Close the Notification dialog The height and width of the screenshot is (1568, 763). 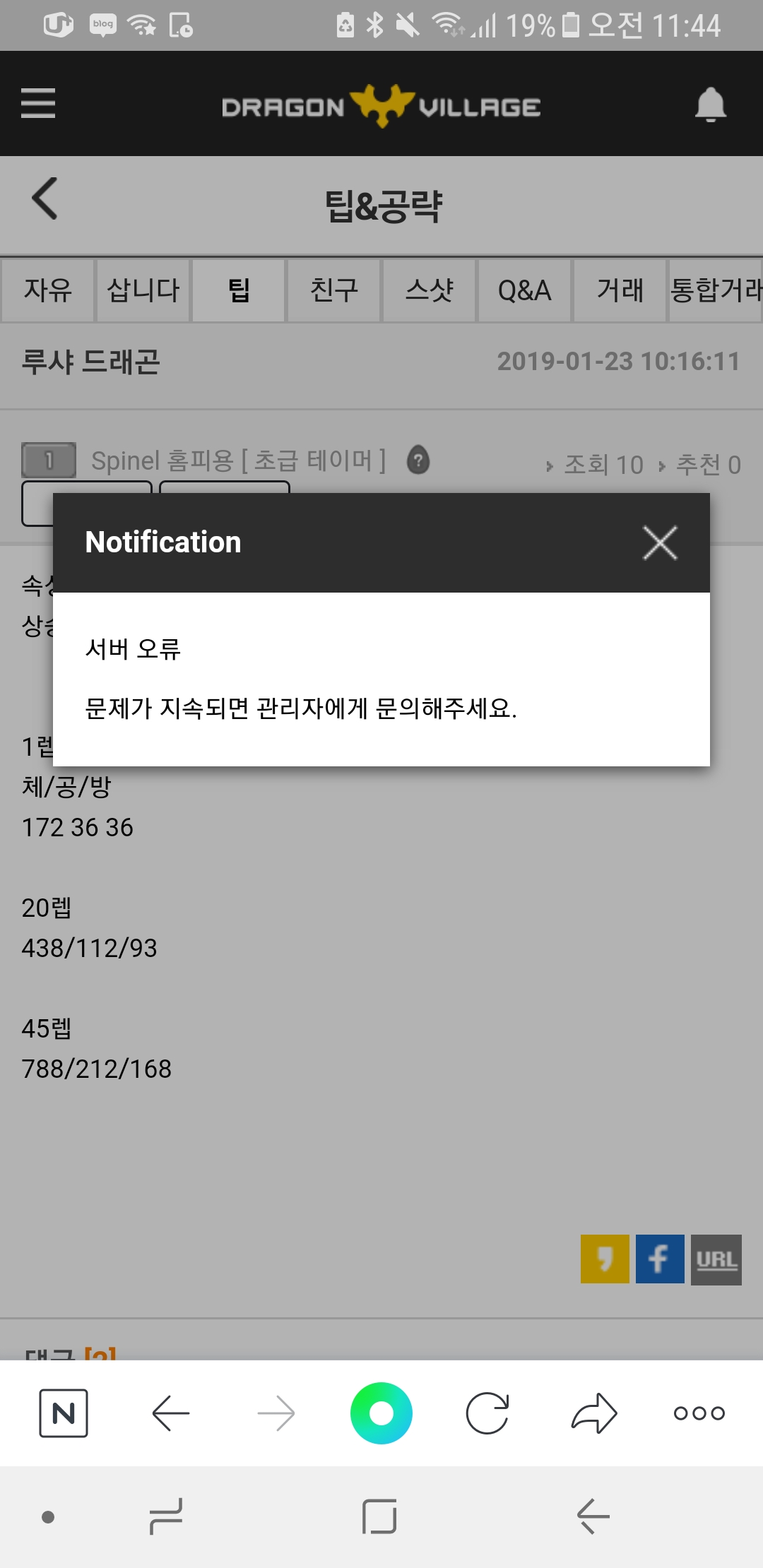(x=660, y=542)
